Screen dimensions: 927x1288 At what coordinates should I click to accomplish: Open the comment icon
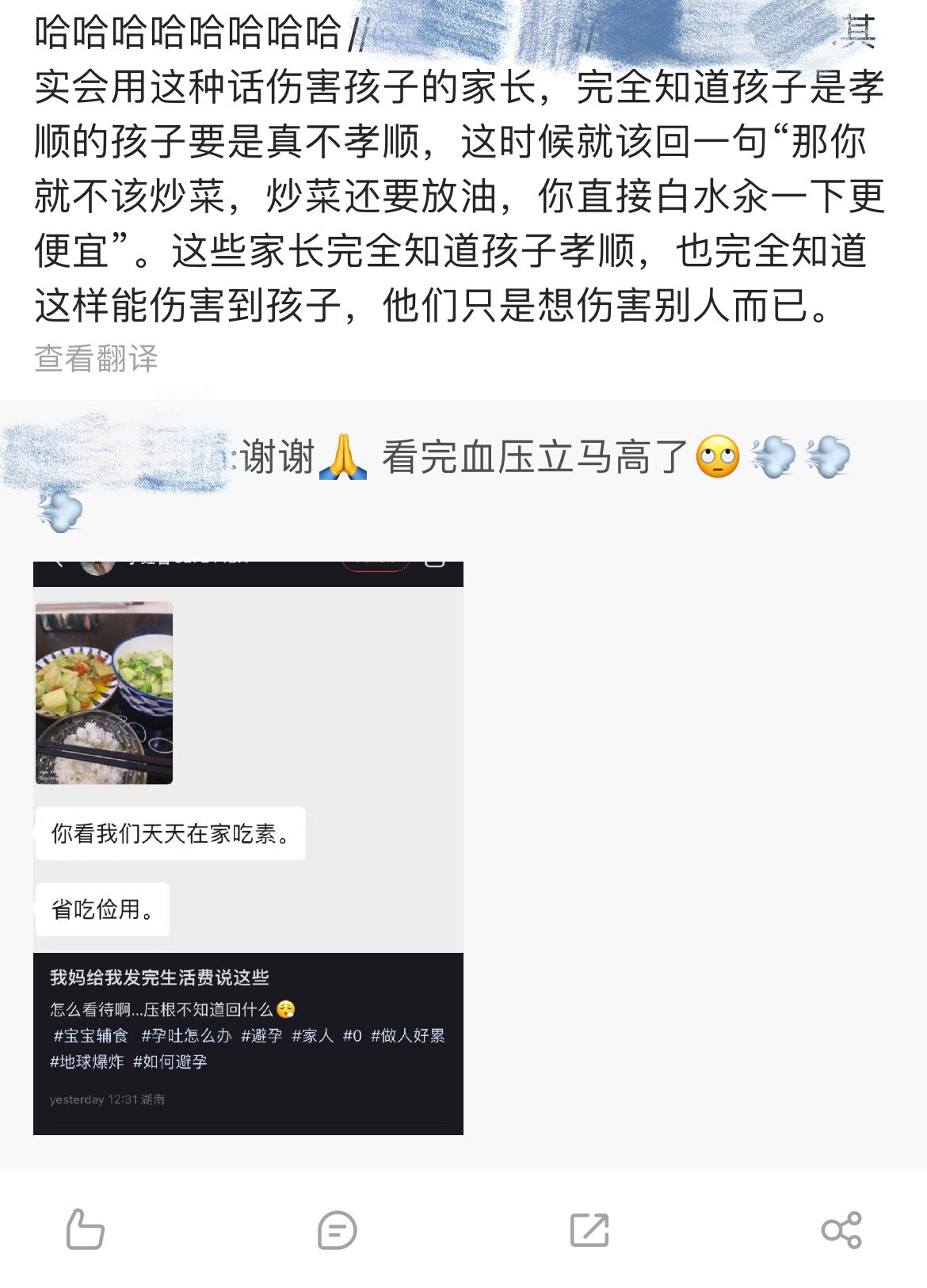(x=337, y=1230)
